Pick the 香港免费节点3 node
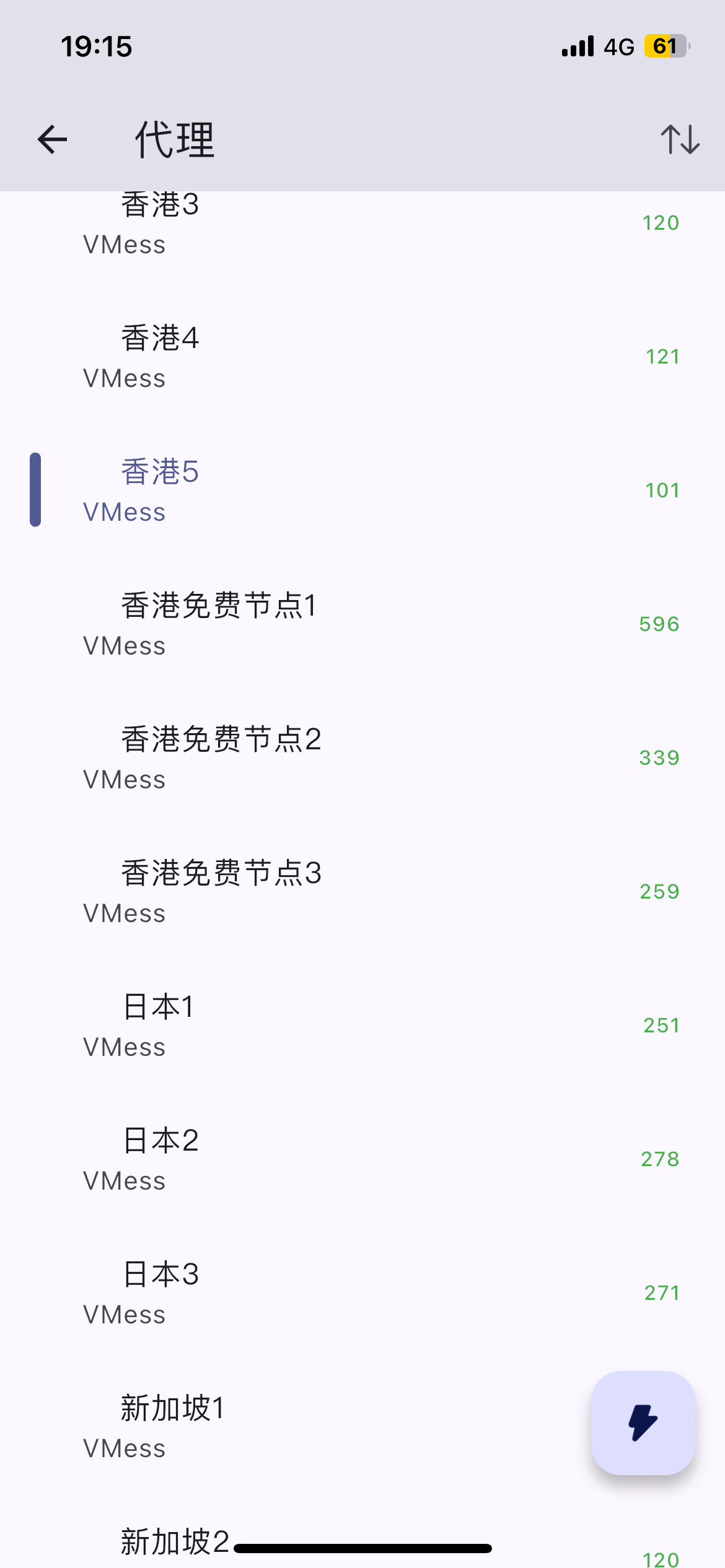The image size is (725, 1568). 362,892
